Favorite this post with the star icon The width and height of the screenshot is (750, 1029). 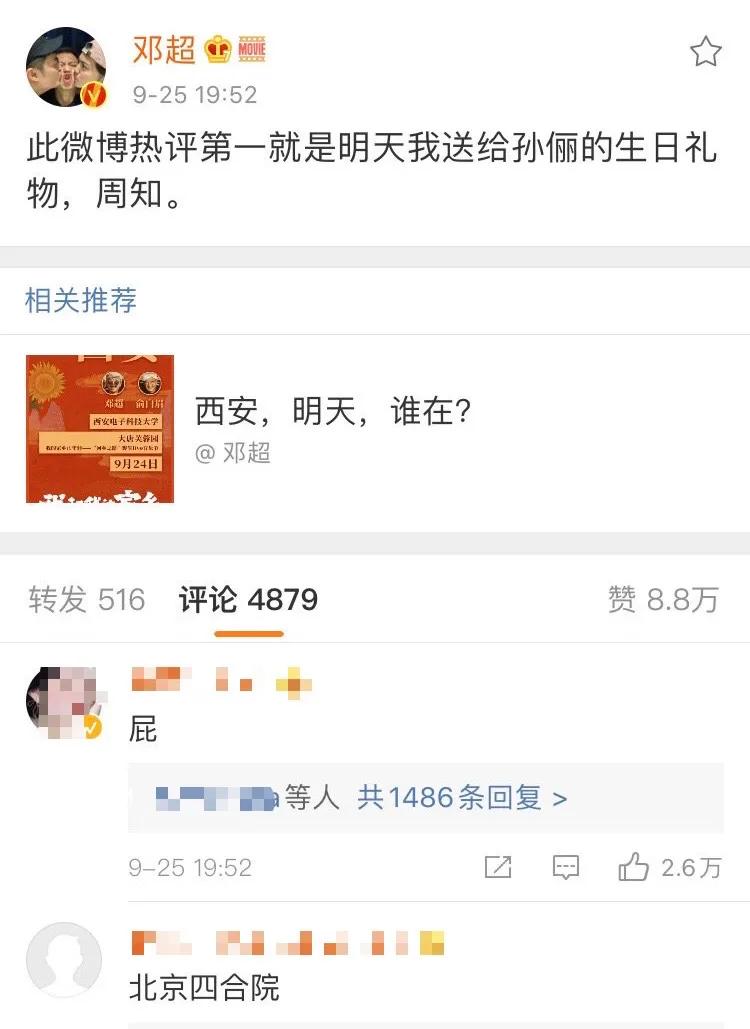point(705,51)
